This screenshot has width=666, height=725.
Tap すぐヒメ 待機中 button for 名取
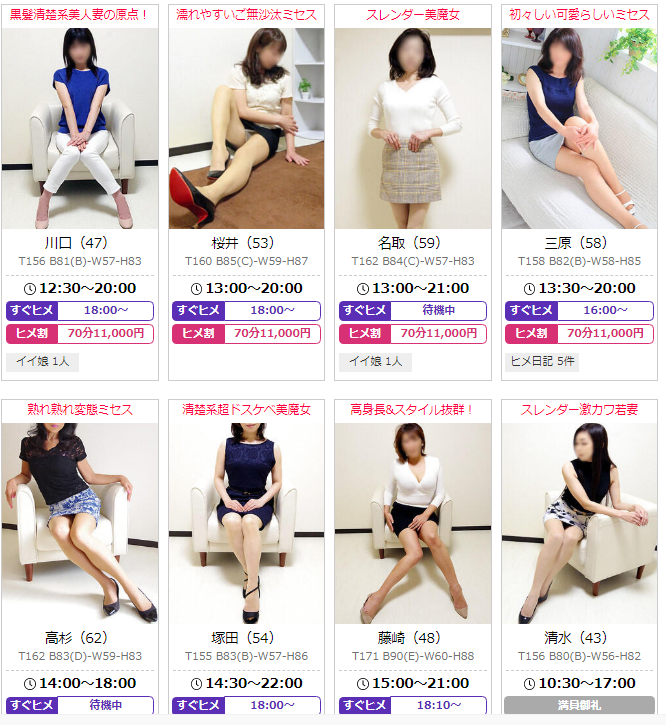[412, 311]
